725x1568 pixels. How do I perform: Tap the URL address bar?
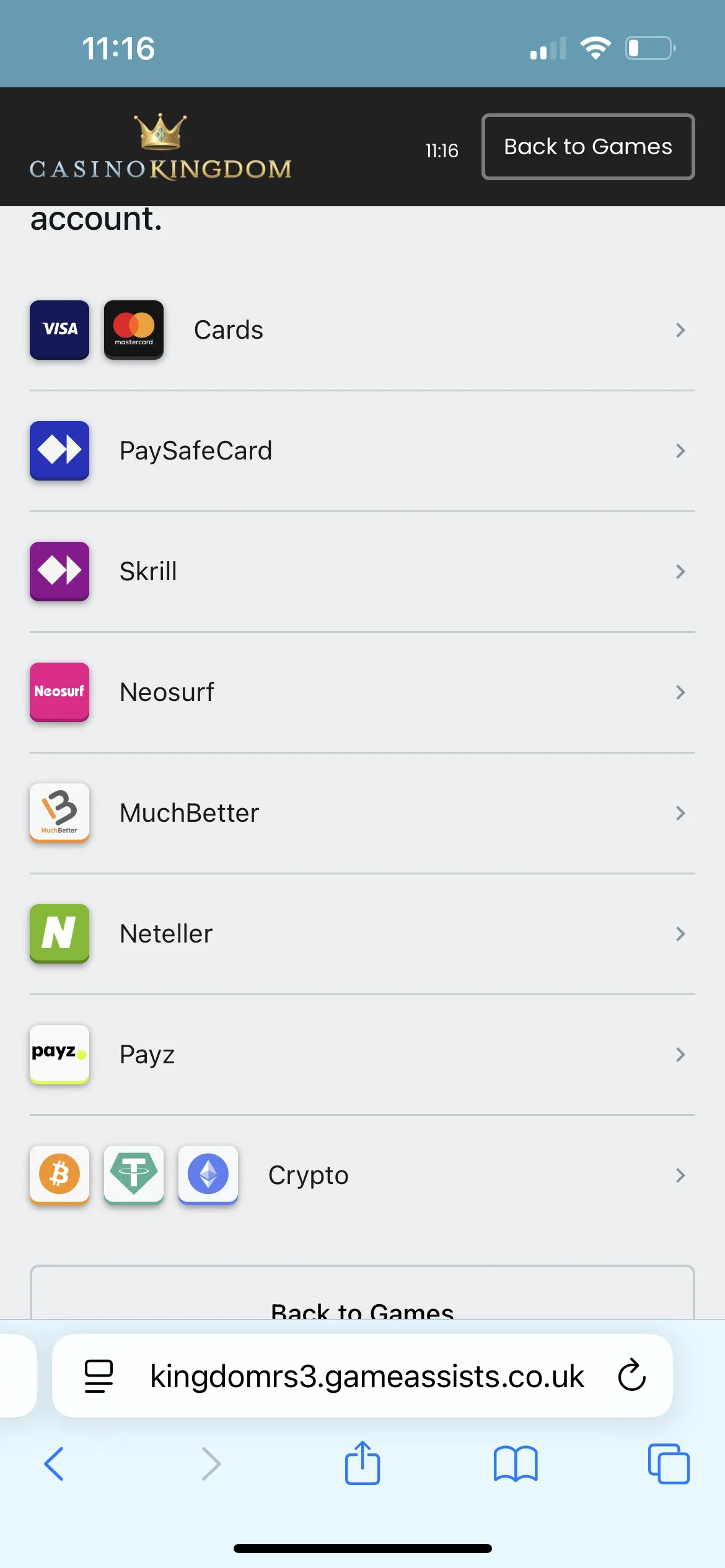click(x=367, y=1376)
